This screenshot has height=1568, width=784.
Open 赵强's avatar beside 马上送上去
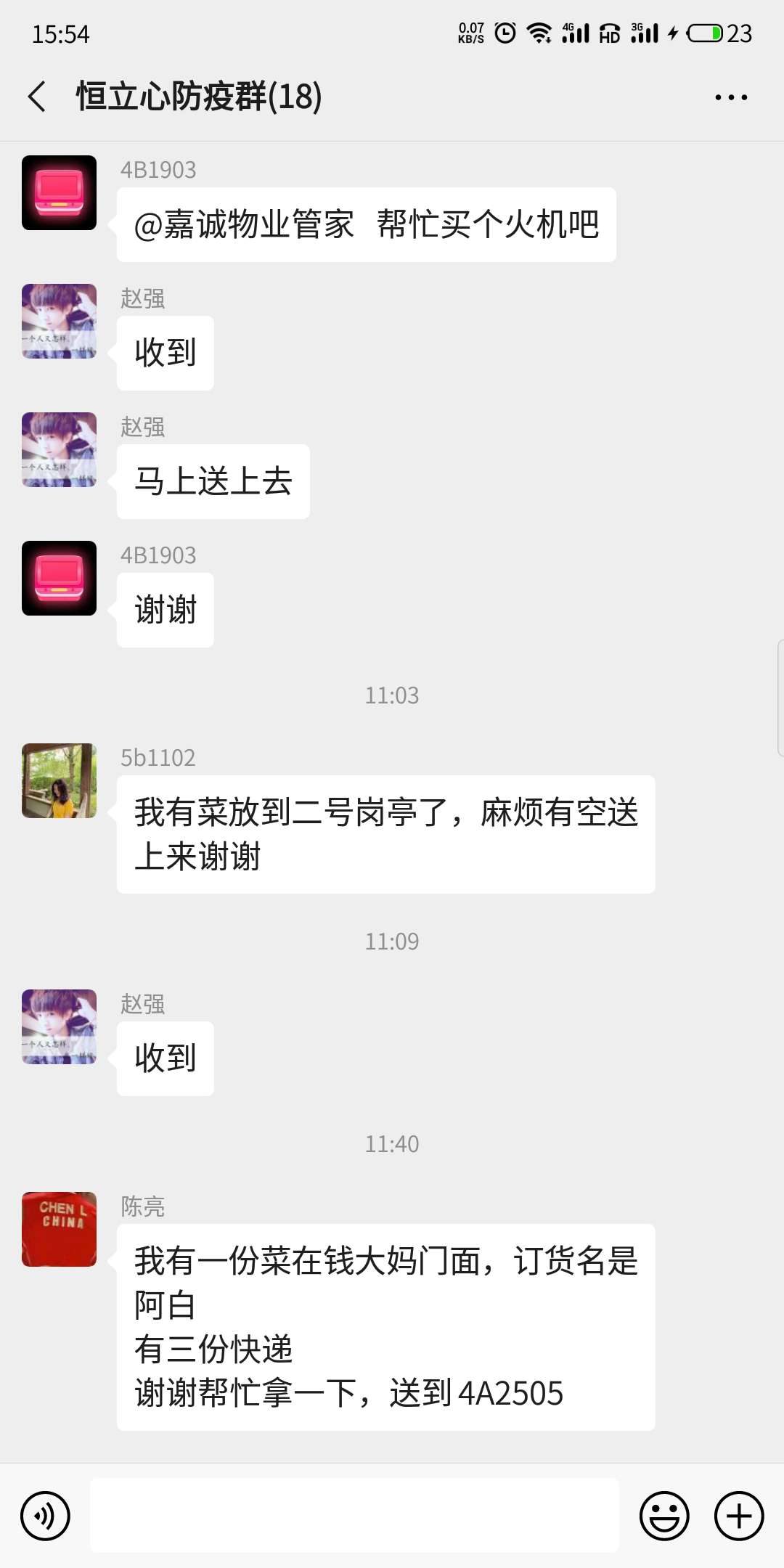59,449
